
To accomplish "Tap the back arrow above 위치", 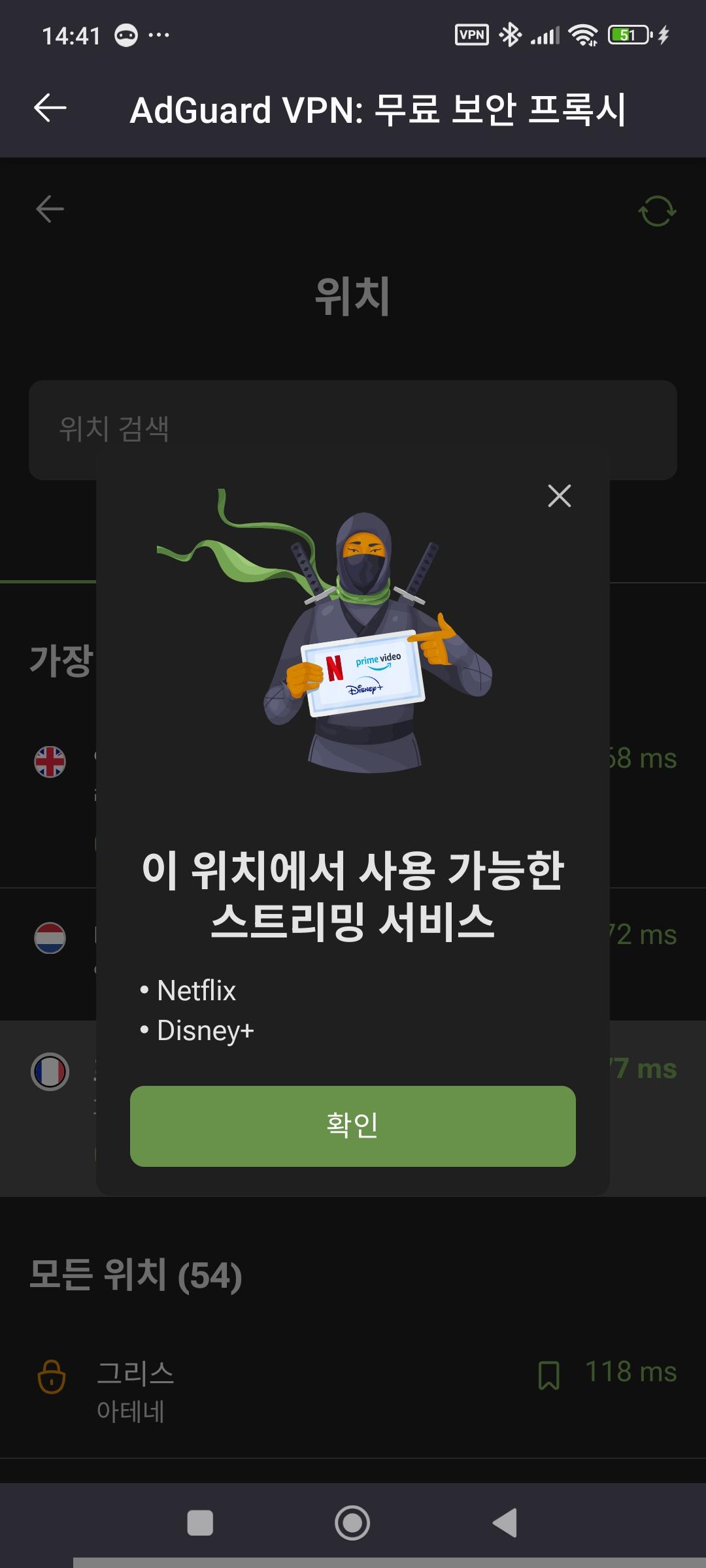I will (x=50, y=209).
